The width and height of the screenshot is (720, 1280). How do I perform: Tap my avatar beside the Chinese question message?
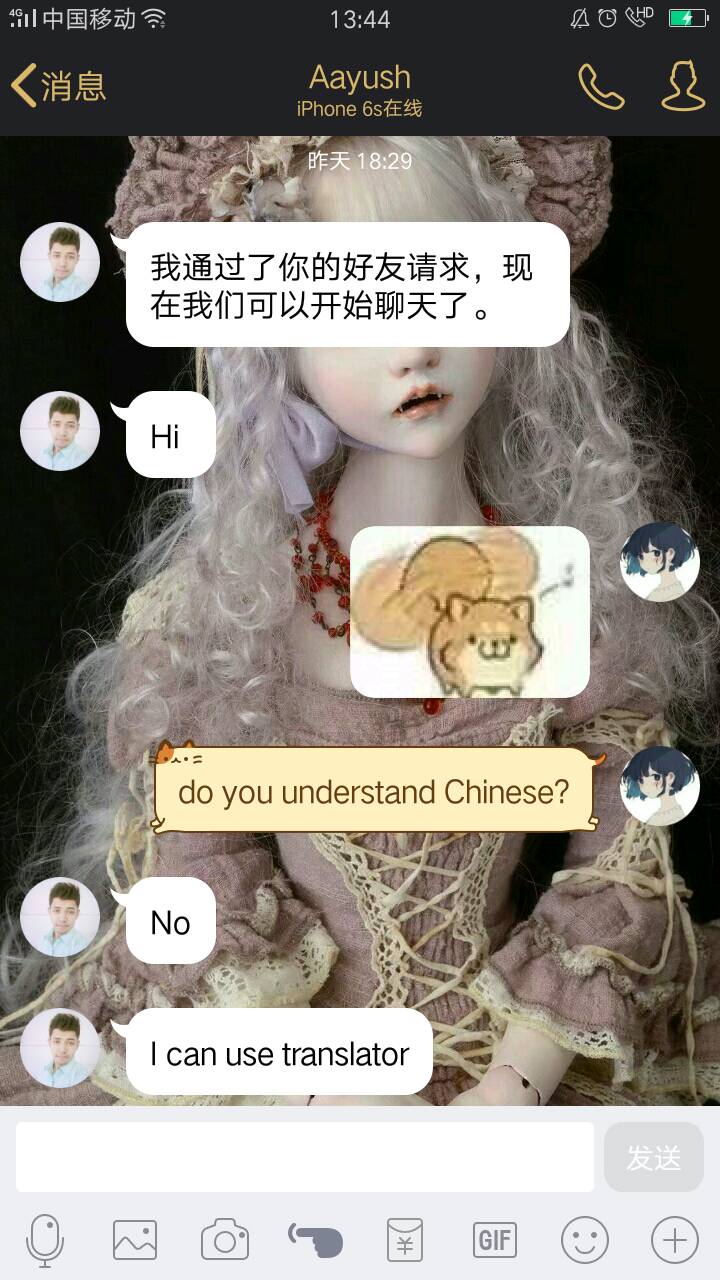coord(660,785)
